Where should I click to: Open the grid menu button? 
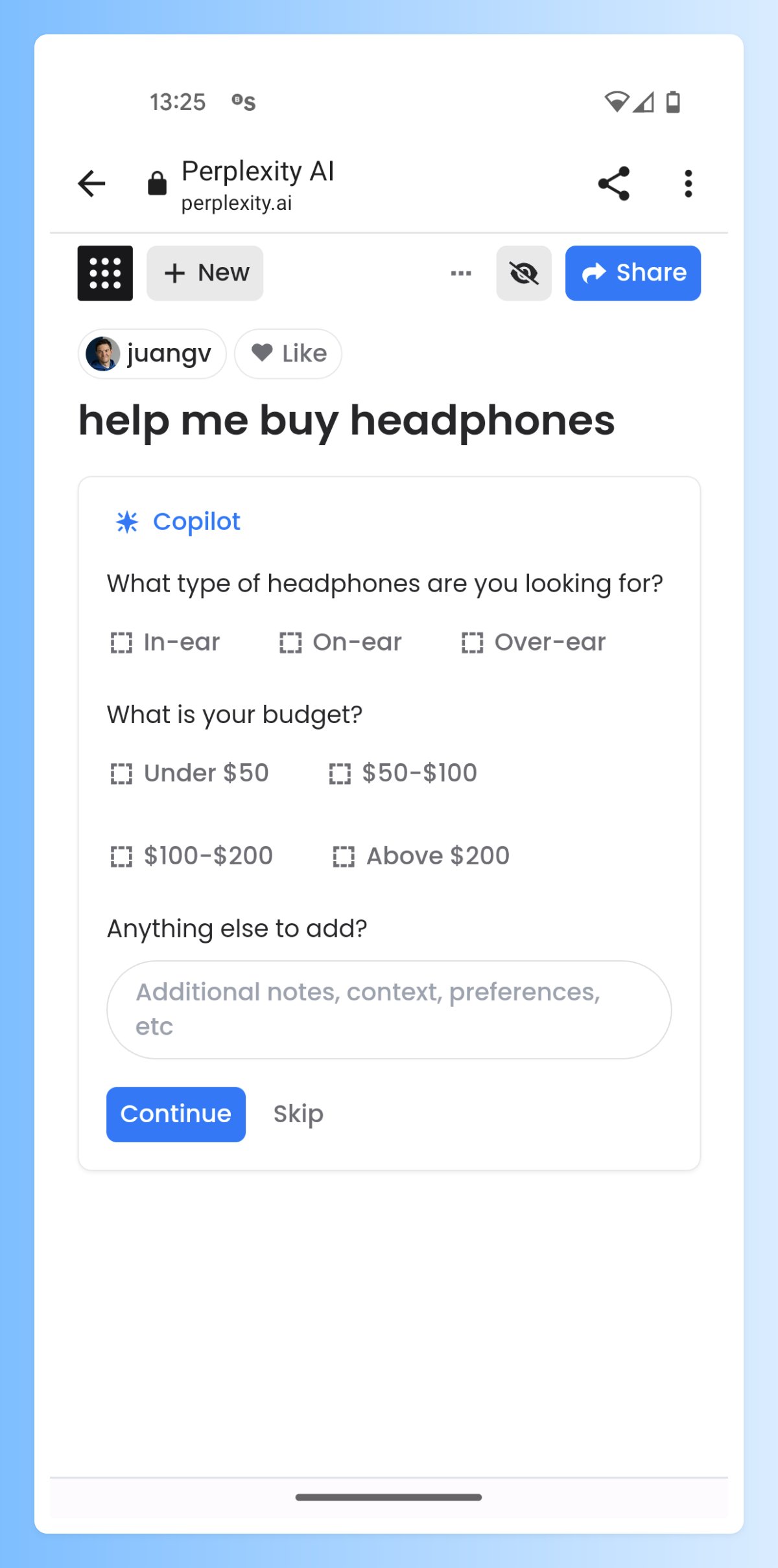click(x=105, y=273)
